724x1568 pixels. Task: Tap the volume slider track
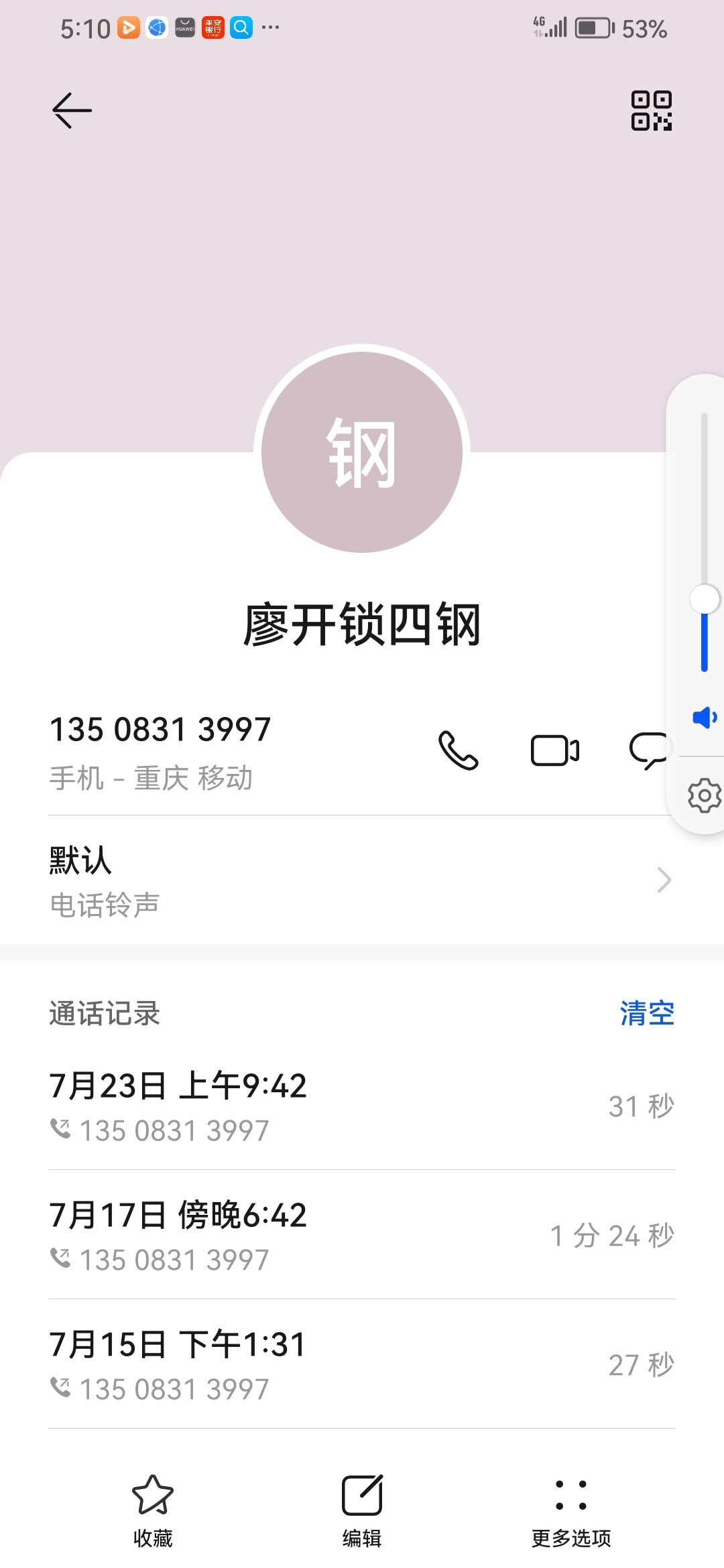705,543
